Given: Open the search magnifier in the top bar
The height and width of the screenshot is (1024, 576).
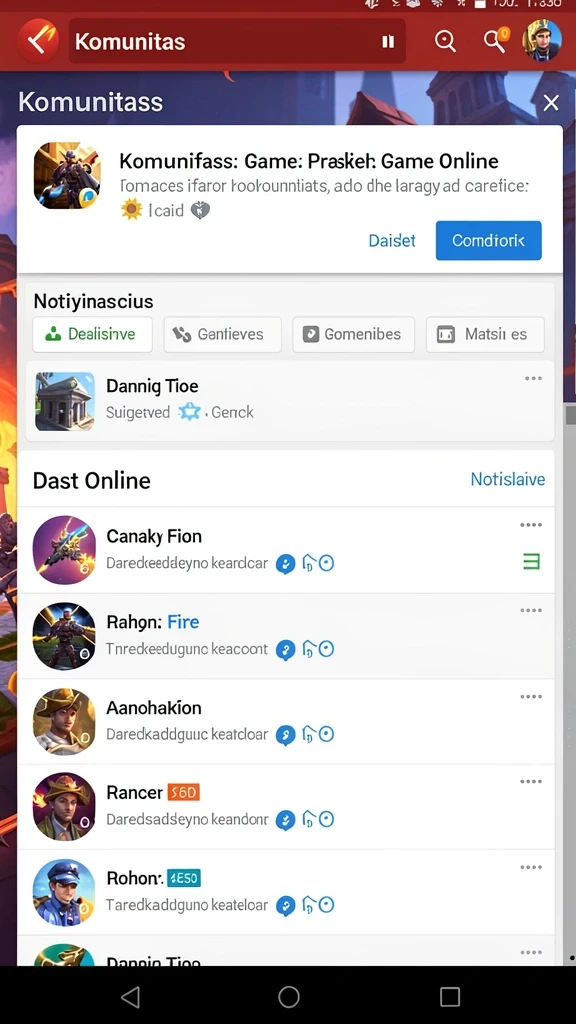Looking at the screenshot, I should click(445, 41).
